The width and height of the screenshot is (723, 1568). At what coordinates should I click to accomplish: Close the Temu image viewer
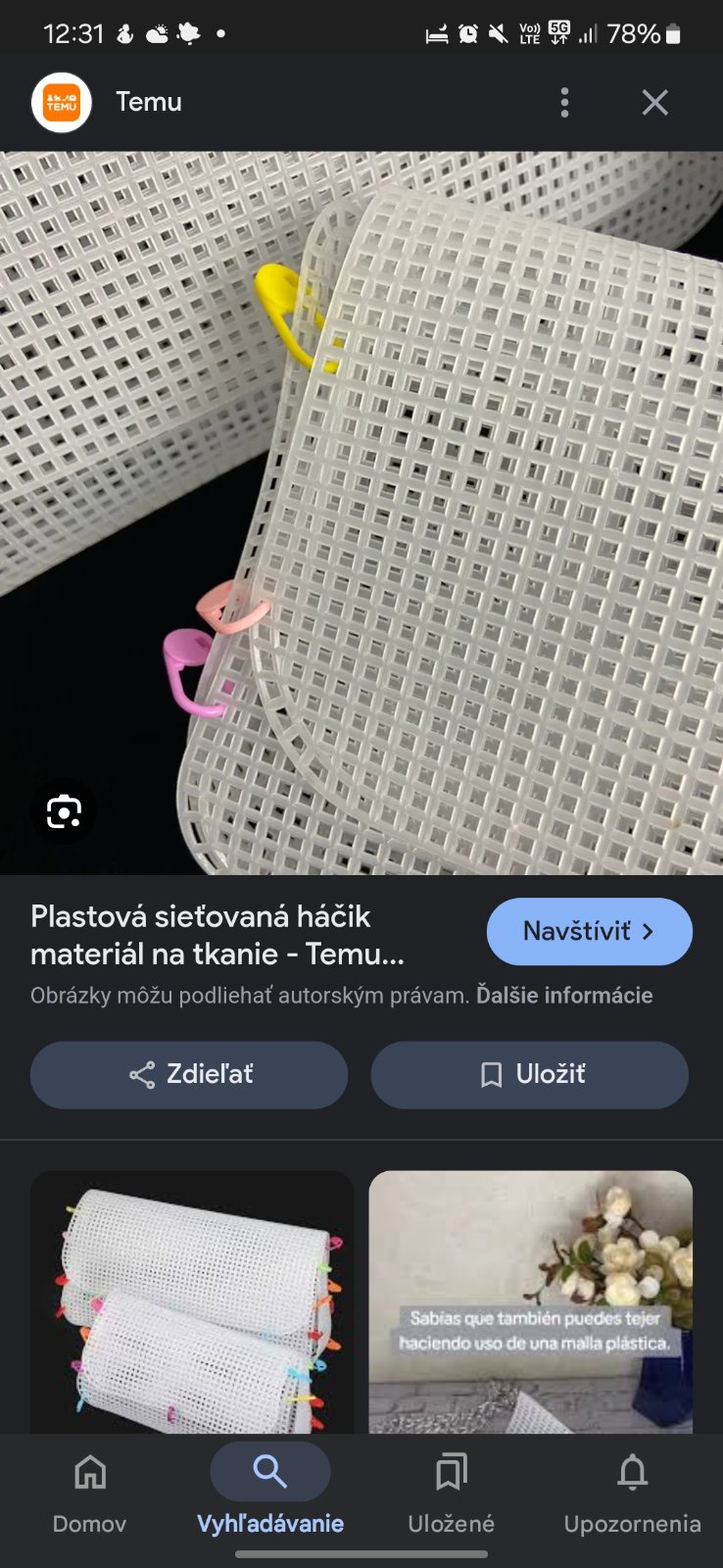654,102
